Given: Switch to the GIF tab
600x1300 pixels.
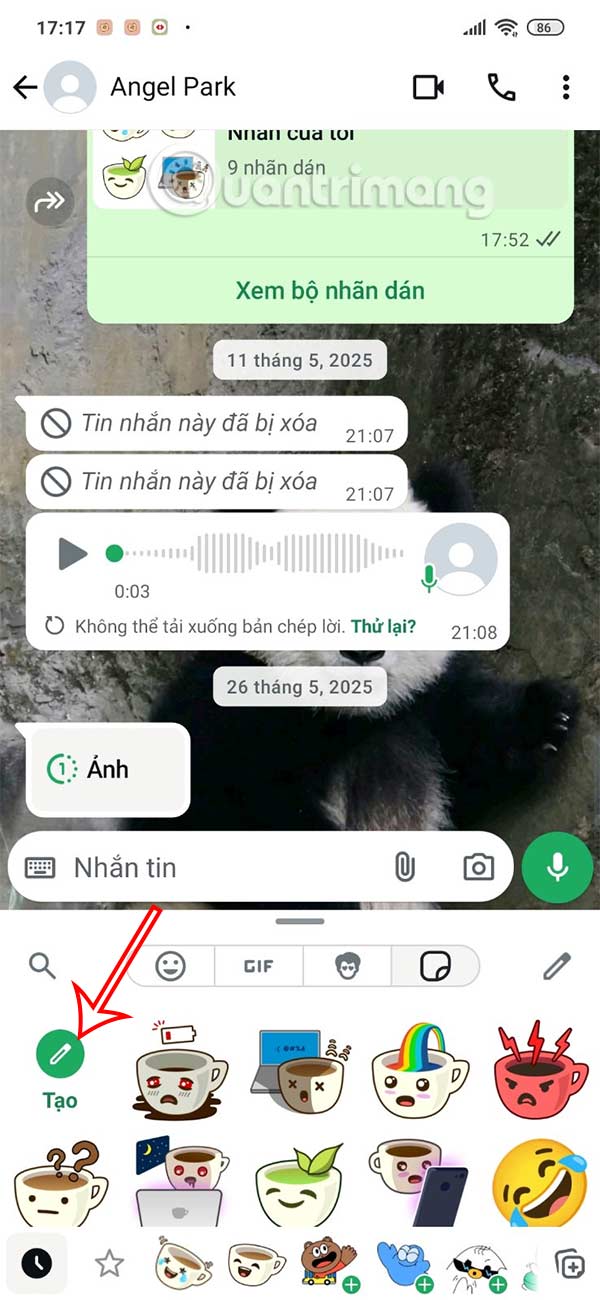Looking at the screenshot, I should (x=258, y=966).
